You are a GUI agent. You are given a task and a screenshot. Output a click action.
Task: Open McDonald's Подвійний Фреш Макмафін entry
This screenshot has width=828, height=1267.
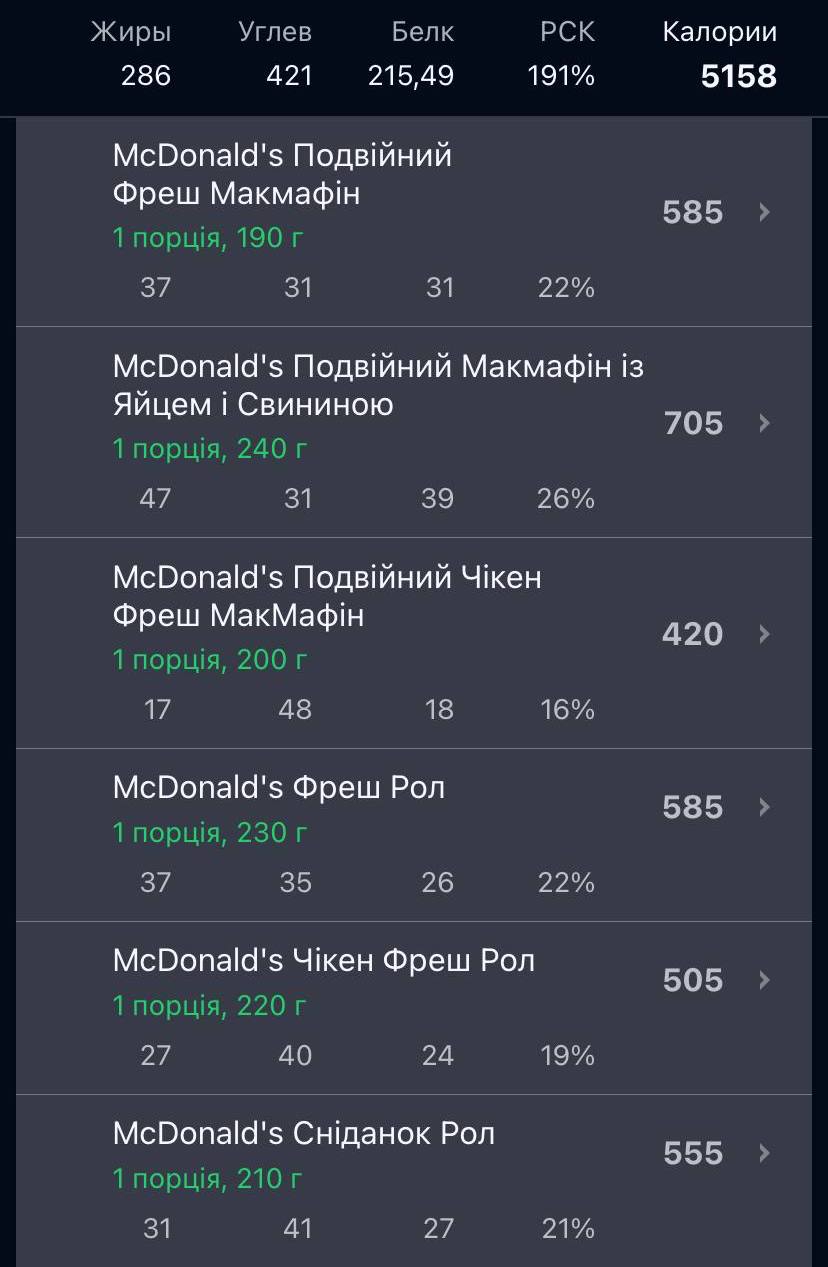pos(413,222)
